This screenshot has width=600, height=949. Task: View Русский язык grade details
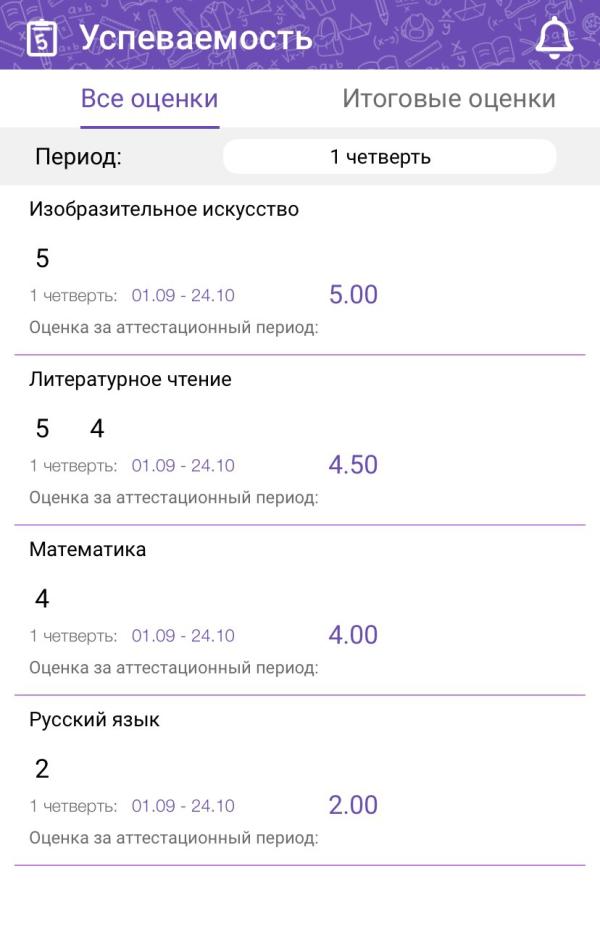point(95,720)
